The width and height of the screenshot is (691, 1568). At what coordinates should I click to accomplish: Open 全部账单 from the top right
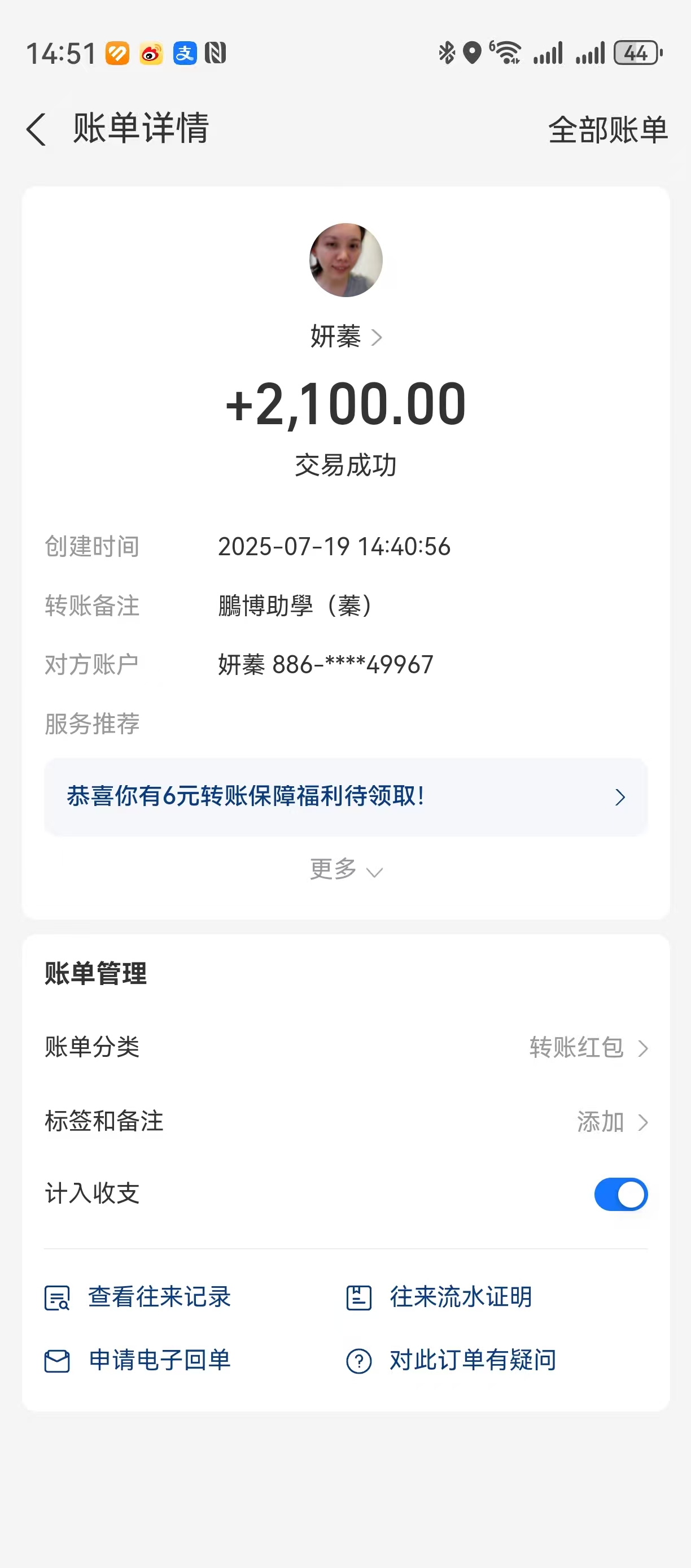point(607,130)
